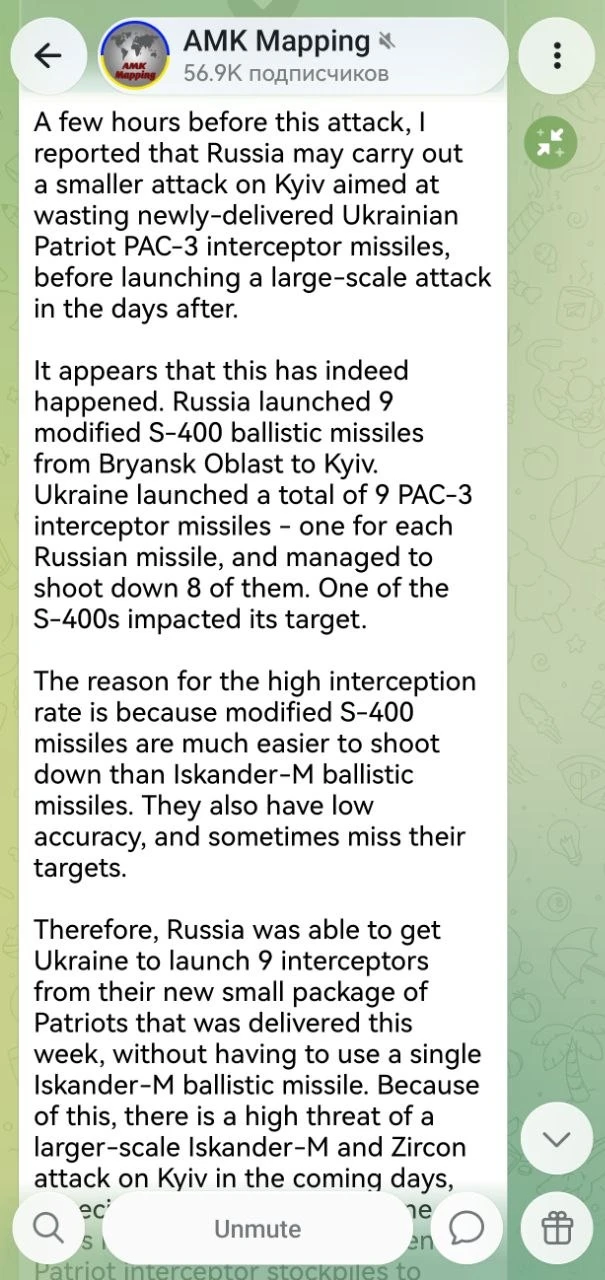The height and width of the screenshot is (1280, 605).
Task: Unmute the channel notifications
Action: pyautogui.click(x=257, y=1228)
